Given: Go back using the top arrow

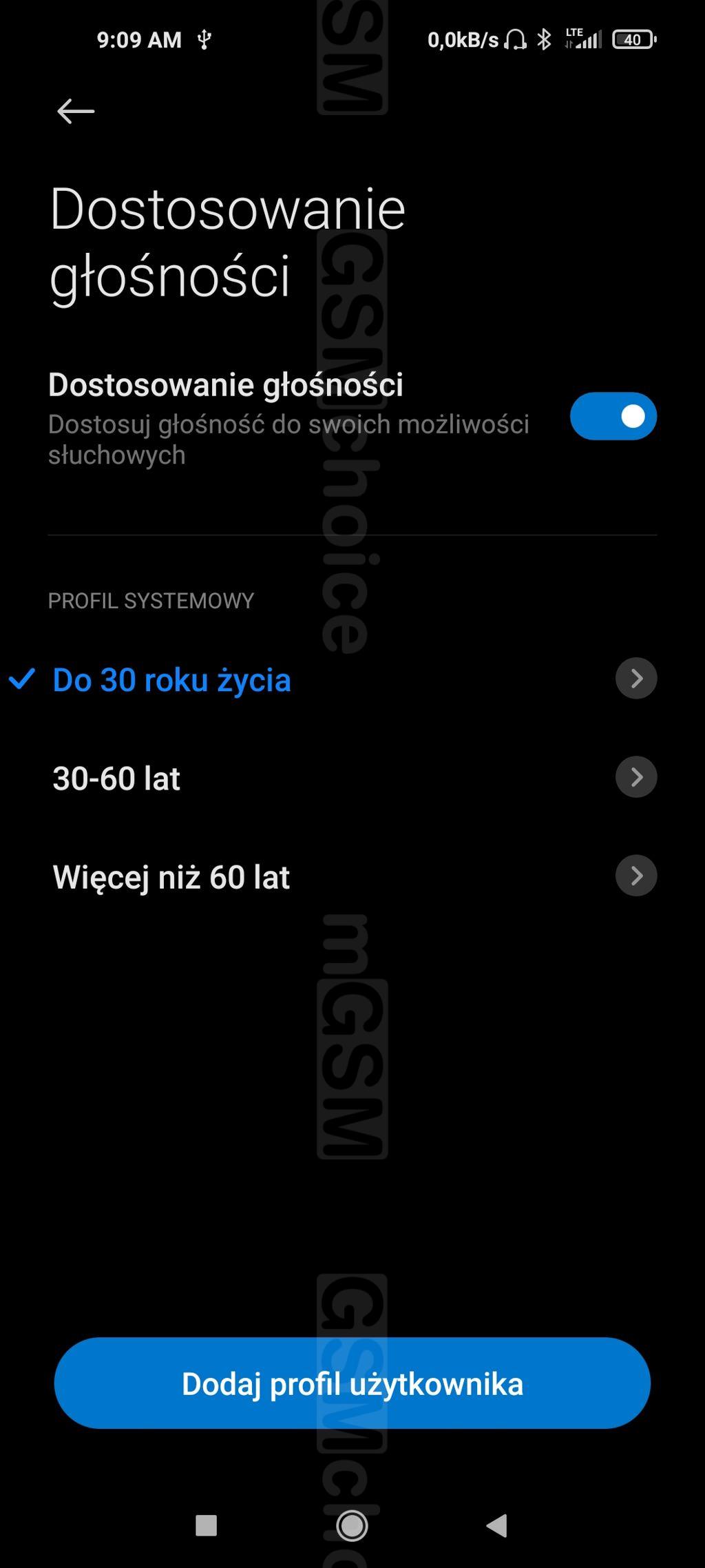Looking at the screenshot, I should 75,111.
